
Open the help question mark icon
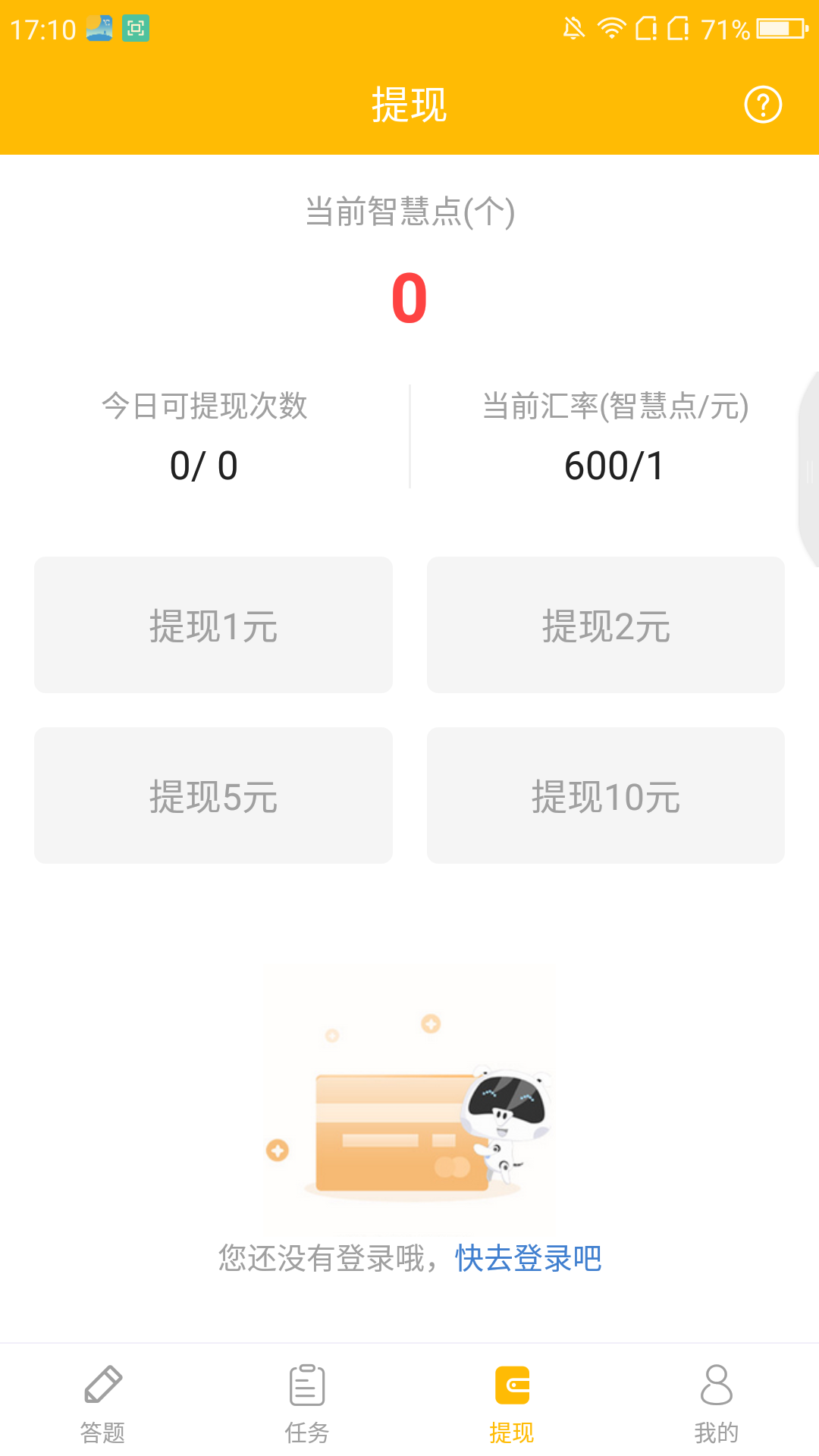point(763,105)
